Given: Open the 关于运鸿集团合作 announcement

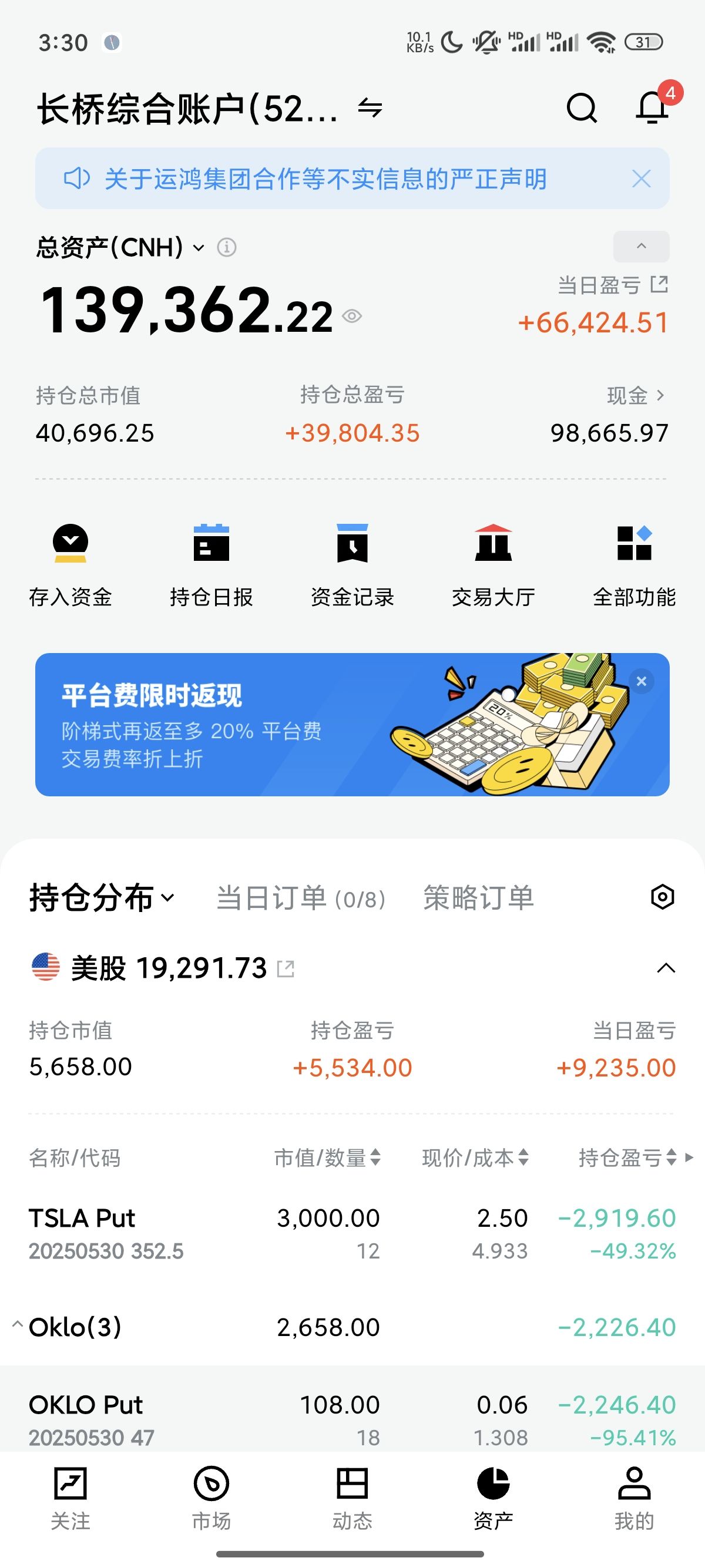Looking at the screenshot, I should pyautogui.click(x=325, y=179).
